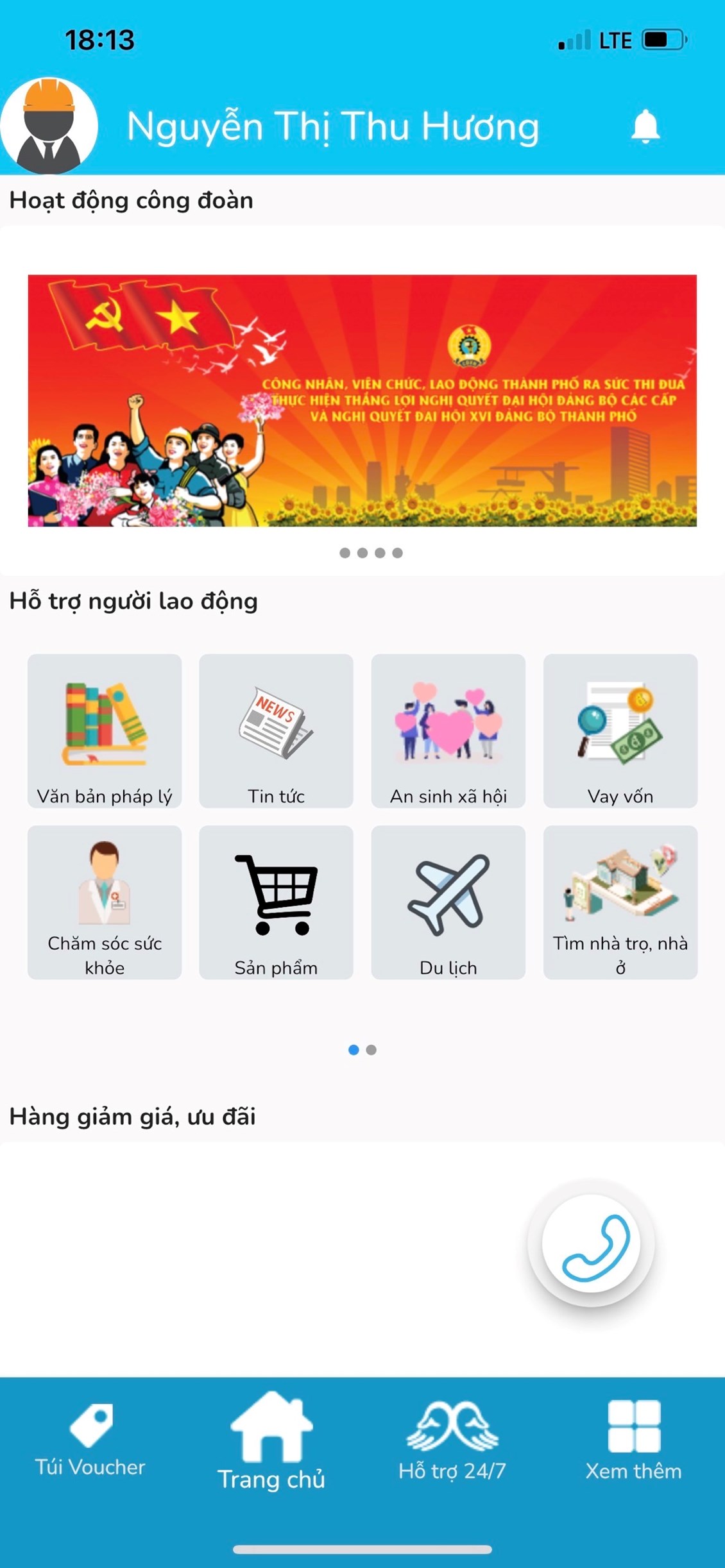
Task: Open the Tin tức news tile
Action: [276, 730]
